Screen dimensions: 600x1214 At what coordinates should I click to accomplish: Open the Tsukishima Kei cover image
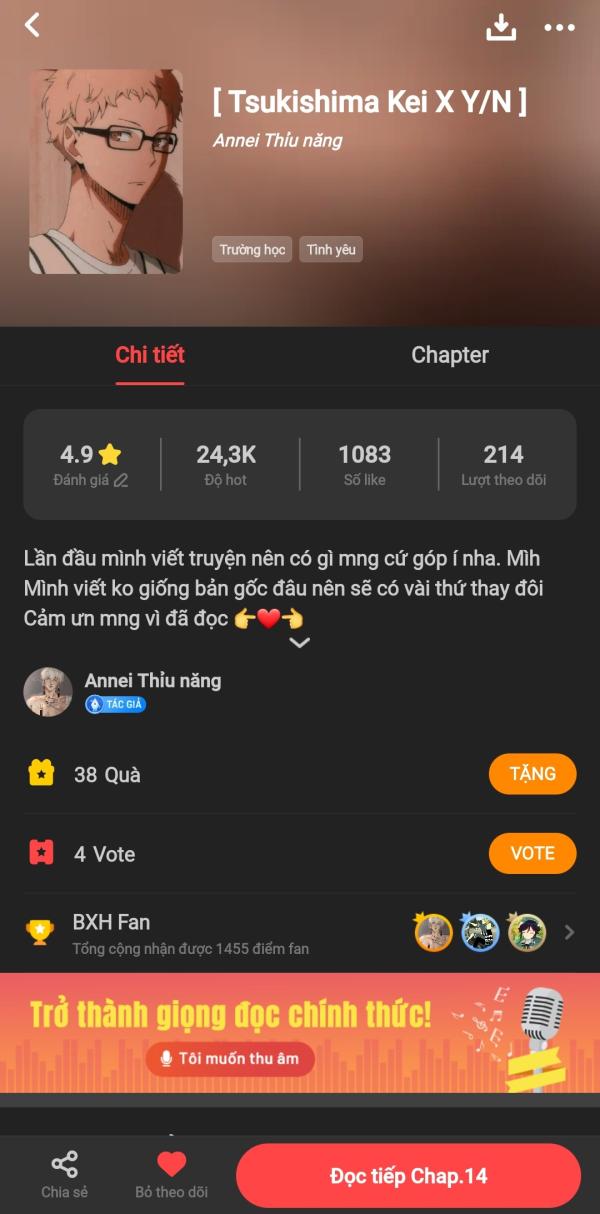(106, 171)
